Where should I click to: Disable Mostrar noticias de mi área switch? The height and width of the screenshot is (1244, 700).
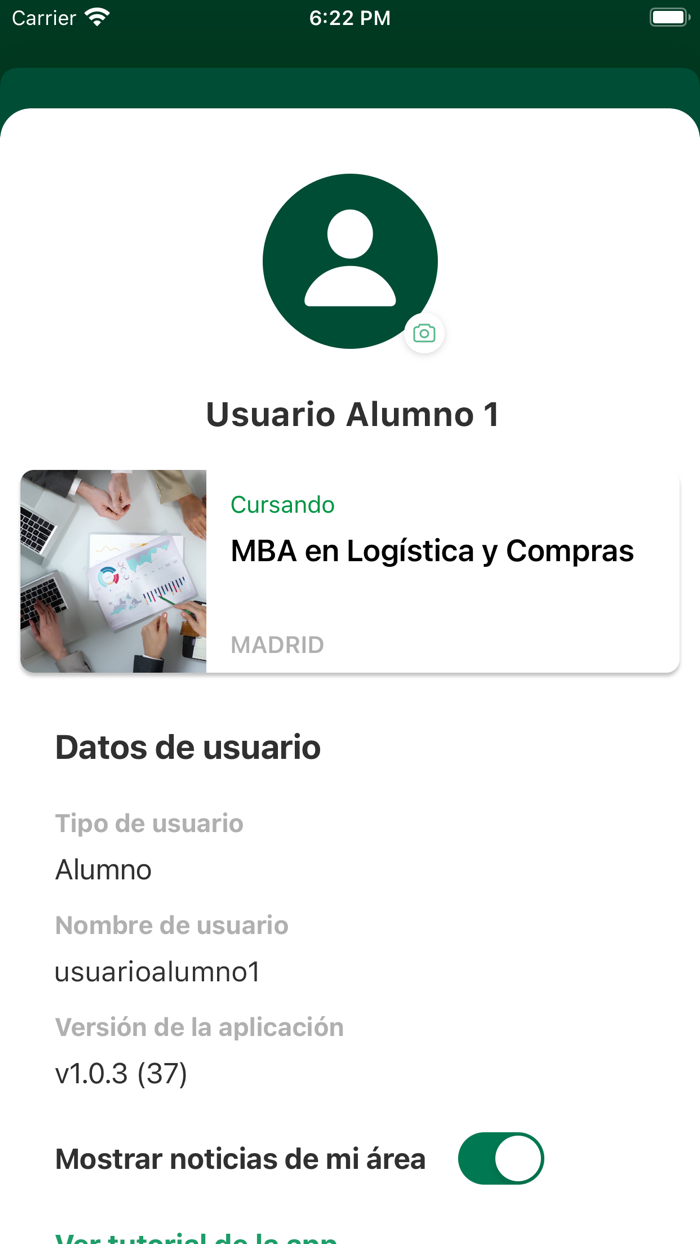(500, 1159)
